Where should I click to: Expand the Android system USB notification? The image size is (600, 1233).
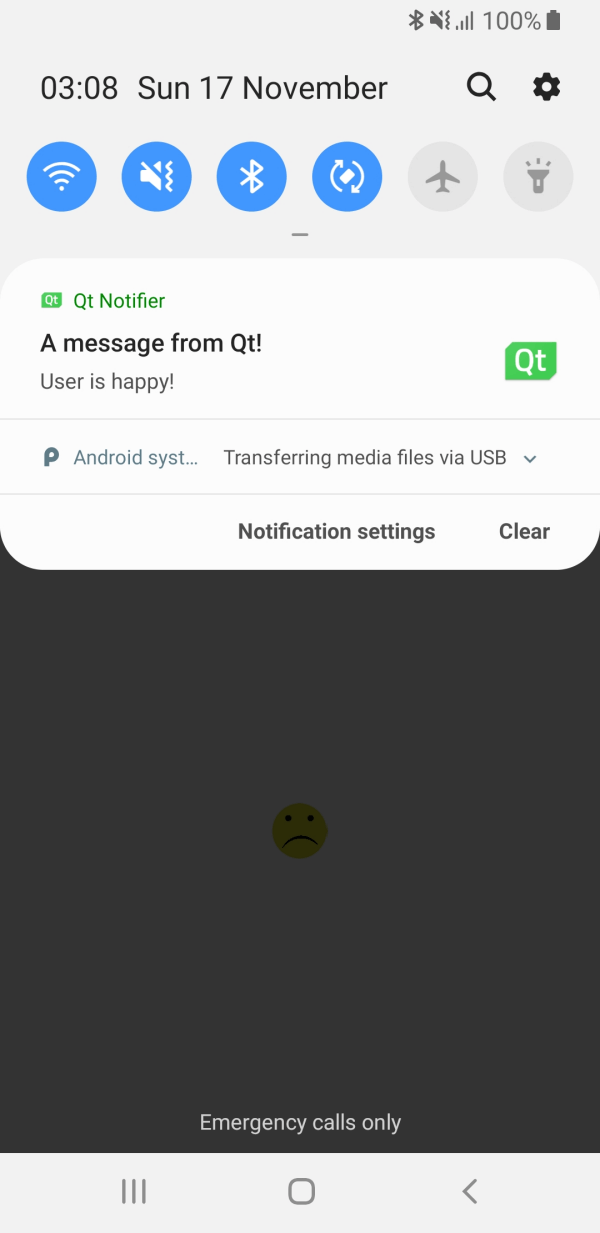[530, 459]
